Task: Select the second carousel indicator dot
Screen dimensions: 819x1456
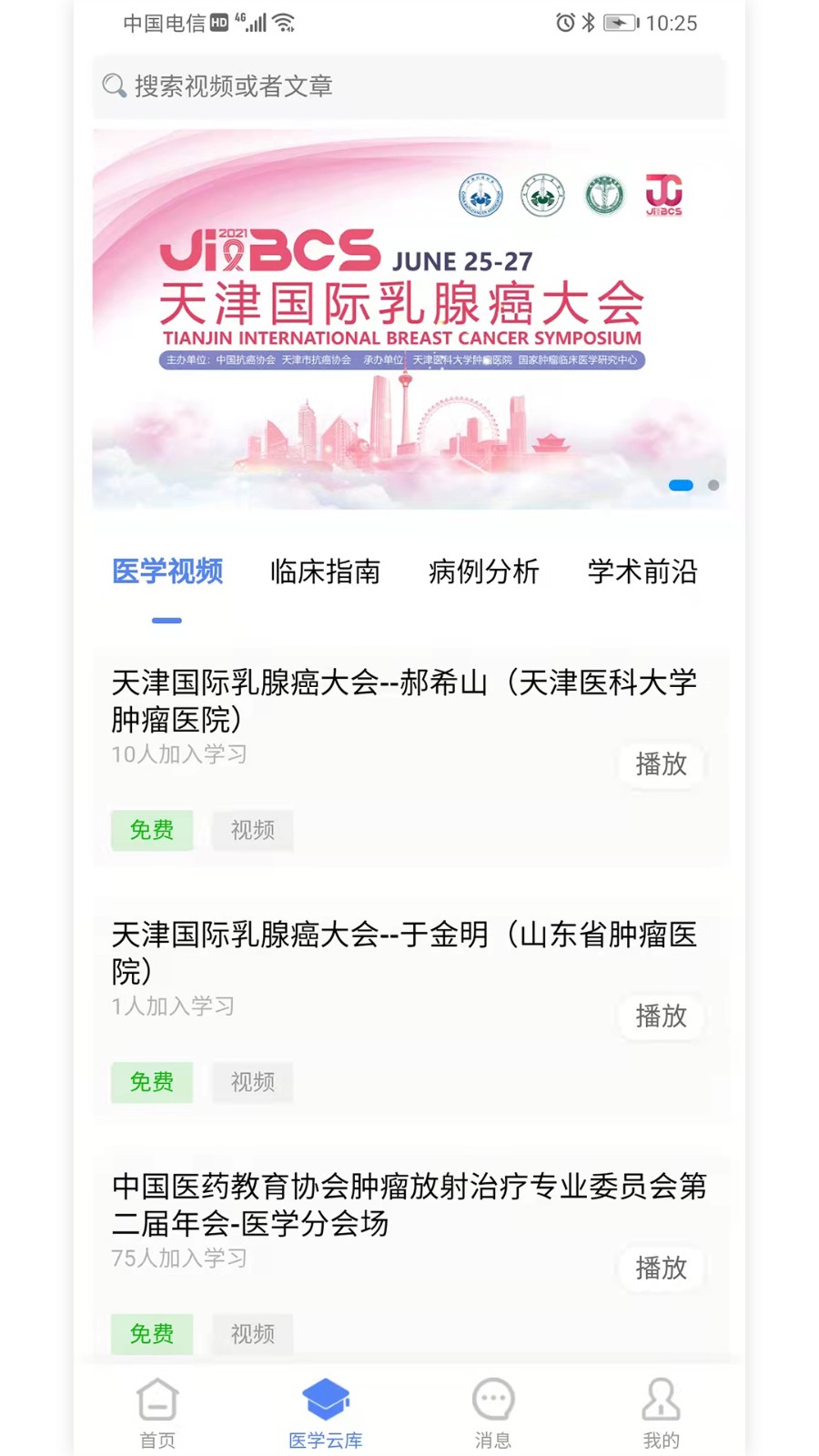Action: pyautogui.click(x=713, y=487)
